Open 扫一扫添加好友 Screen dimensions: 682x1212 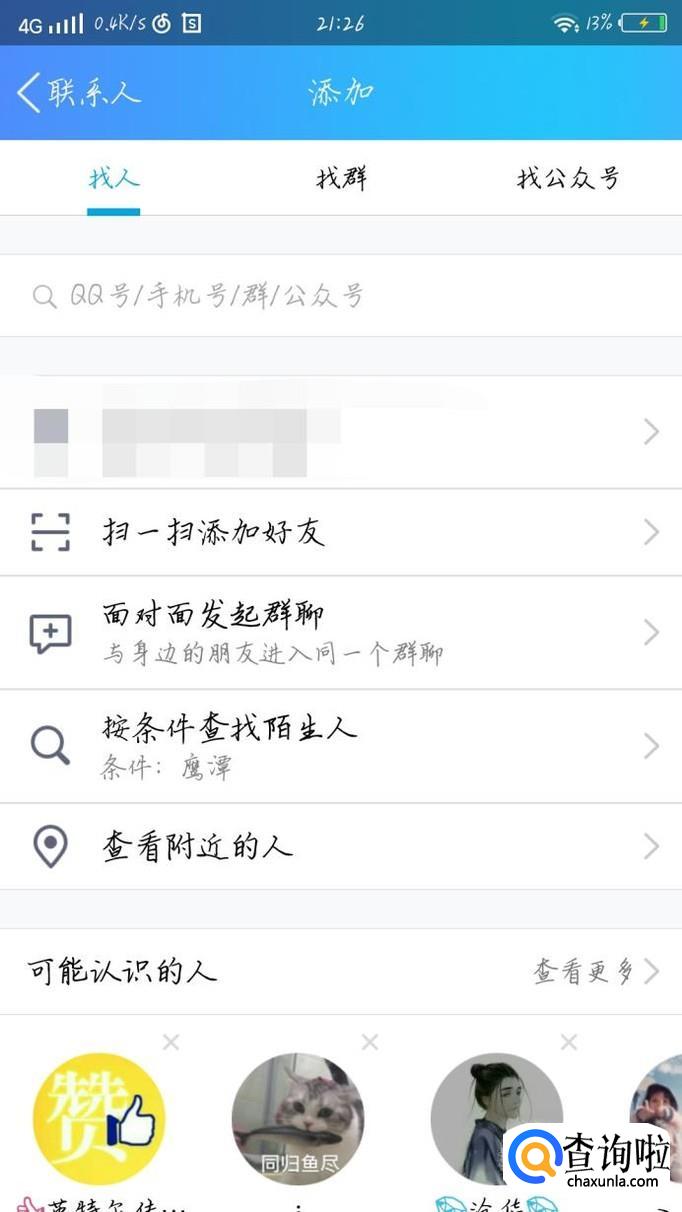[340, 532]
